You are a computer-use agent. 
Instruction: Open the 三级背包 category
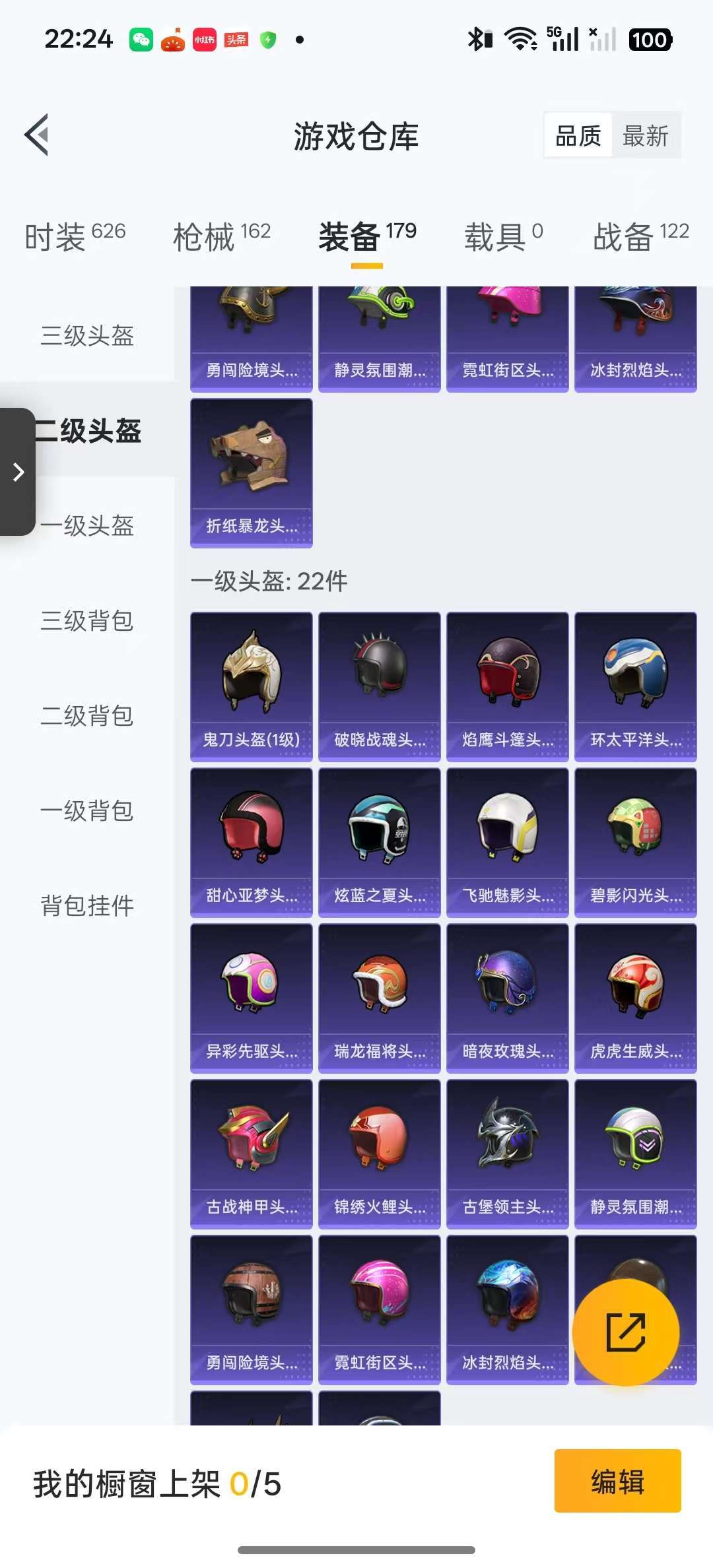coord(87,620)
